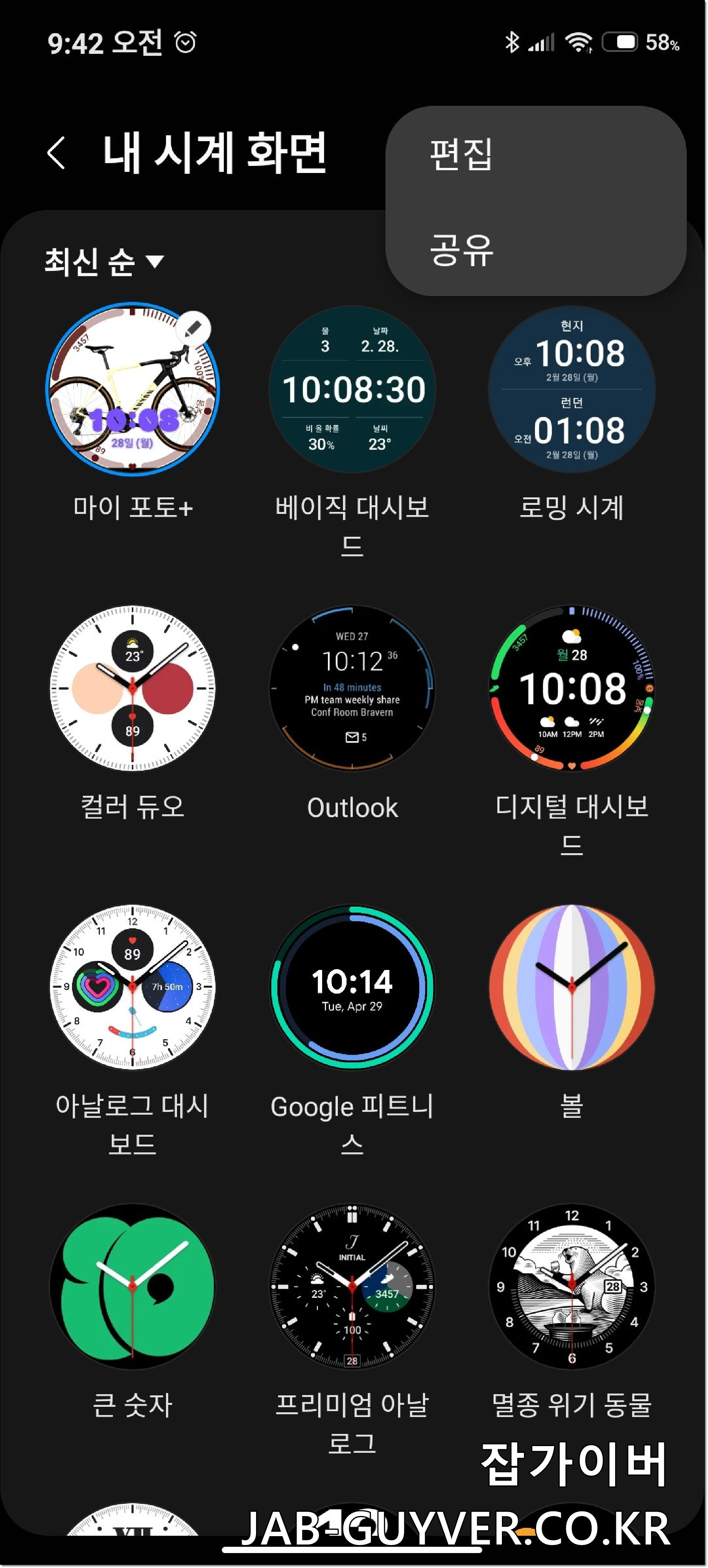Image resolution: width=708 pixels, height=1568 pixels.
Task: Open the 프리미엄 아날로그 watch face
Action: point(352,1286)
